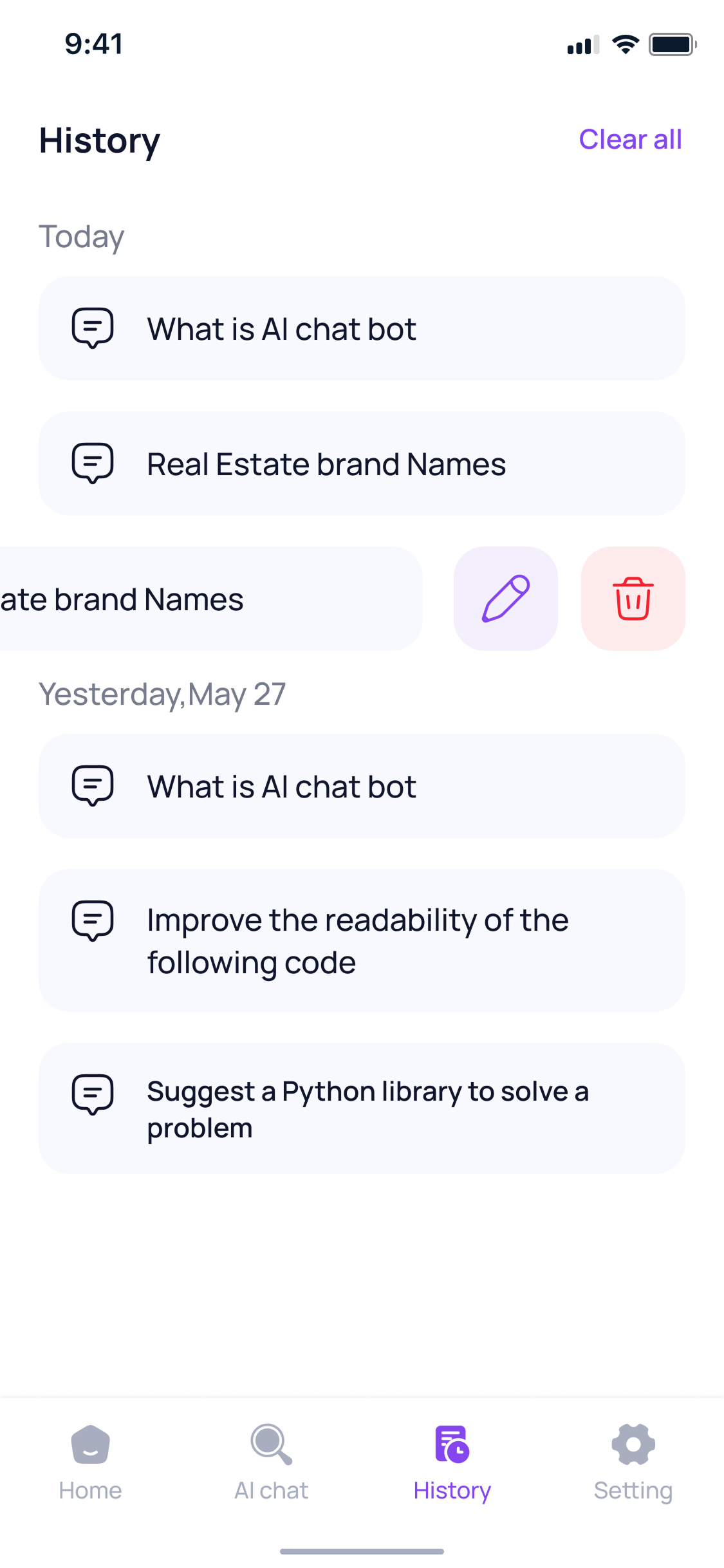Open "Improve the readability" chat
The width and height of the screenshot is (724, 1568).
(x=362, y=940)
